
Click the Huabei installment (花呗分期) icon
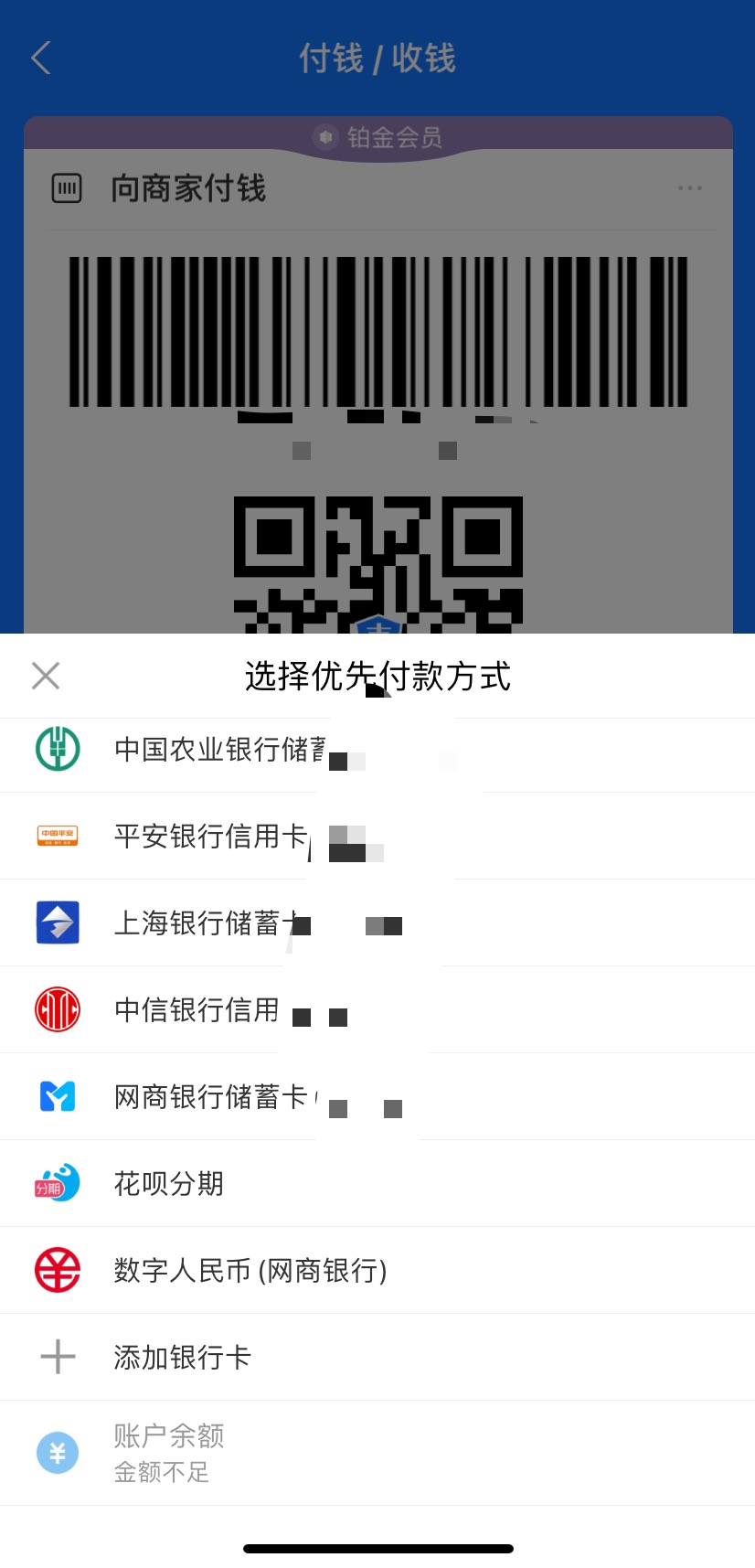tap(57, 1183)
